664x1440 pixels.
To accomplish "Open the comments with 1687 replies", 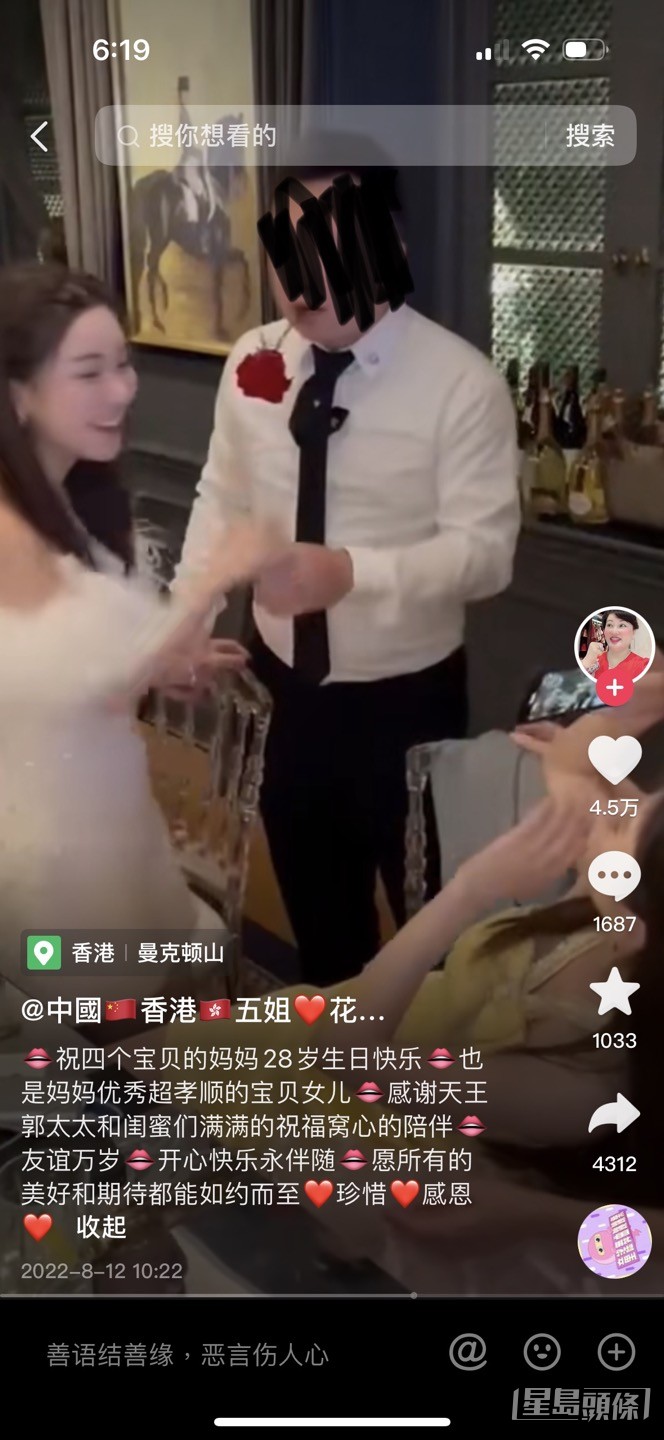I will [614, 878].
